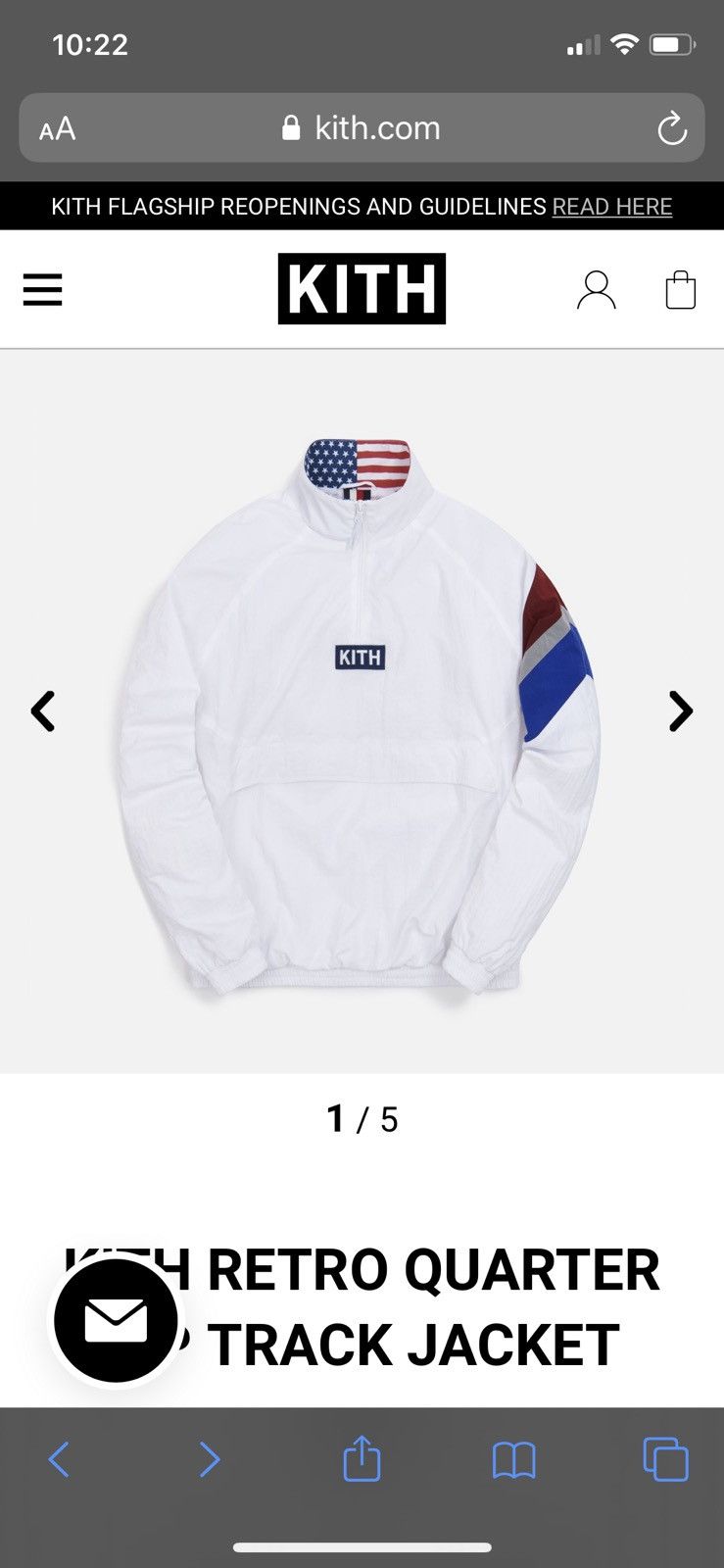This screenshot has width=724, height=1568.
Task: View the shopping bag
Action: coord(680,290)
